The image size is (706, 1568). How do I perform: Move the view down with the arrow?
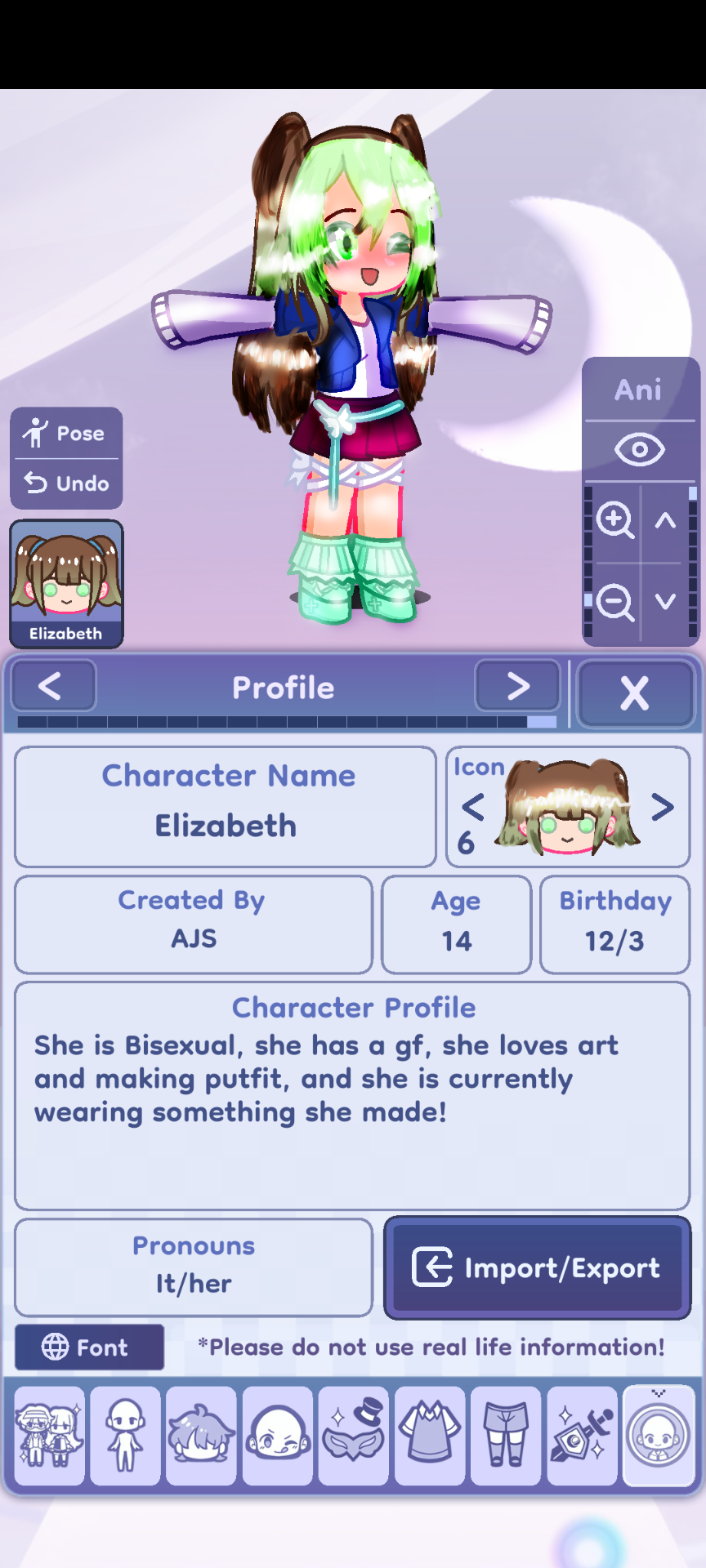(666, 603)
